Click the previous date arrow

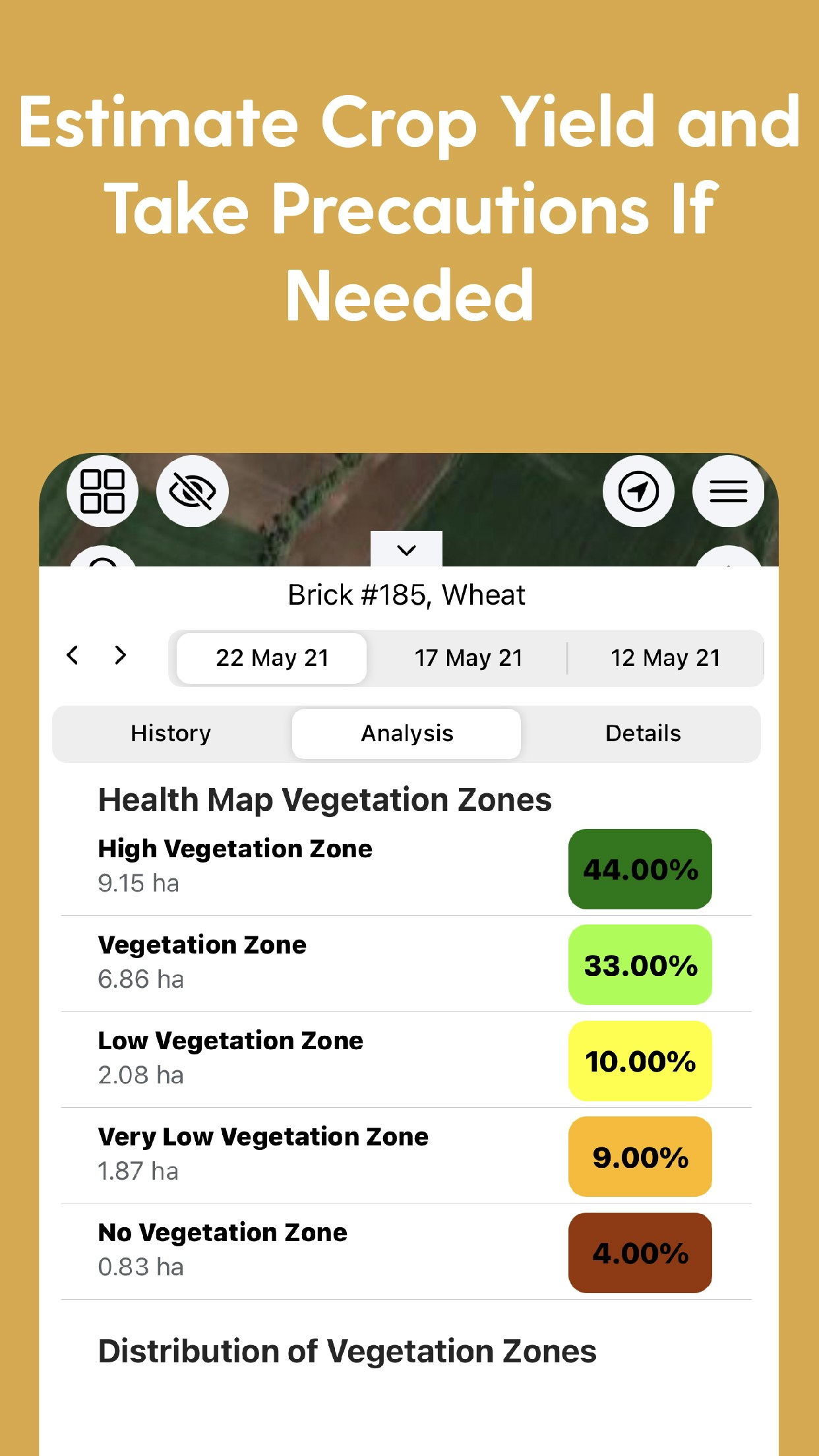[x=73, y=657]
